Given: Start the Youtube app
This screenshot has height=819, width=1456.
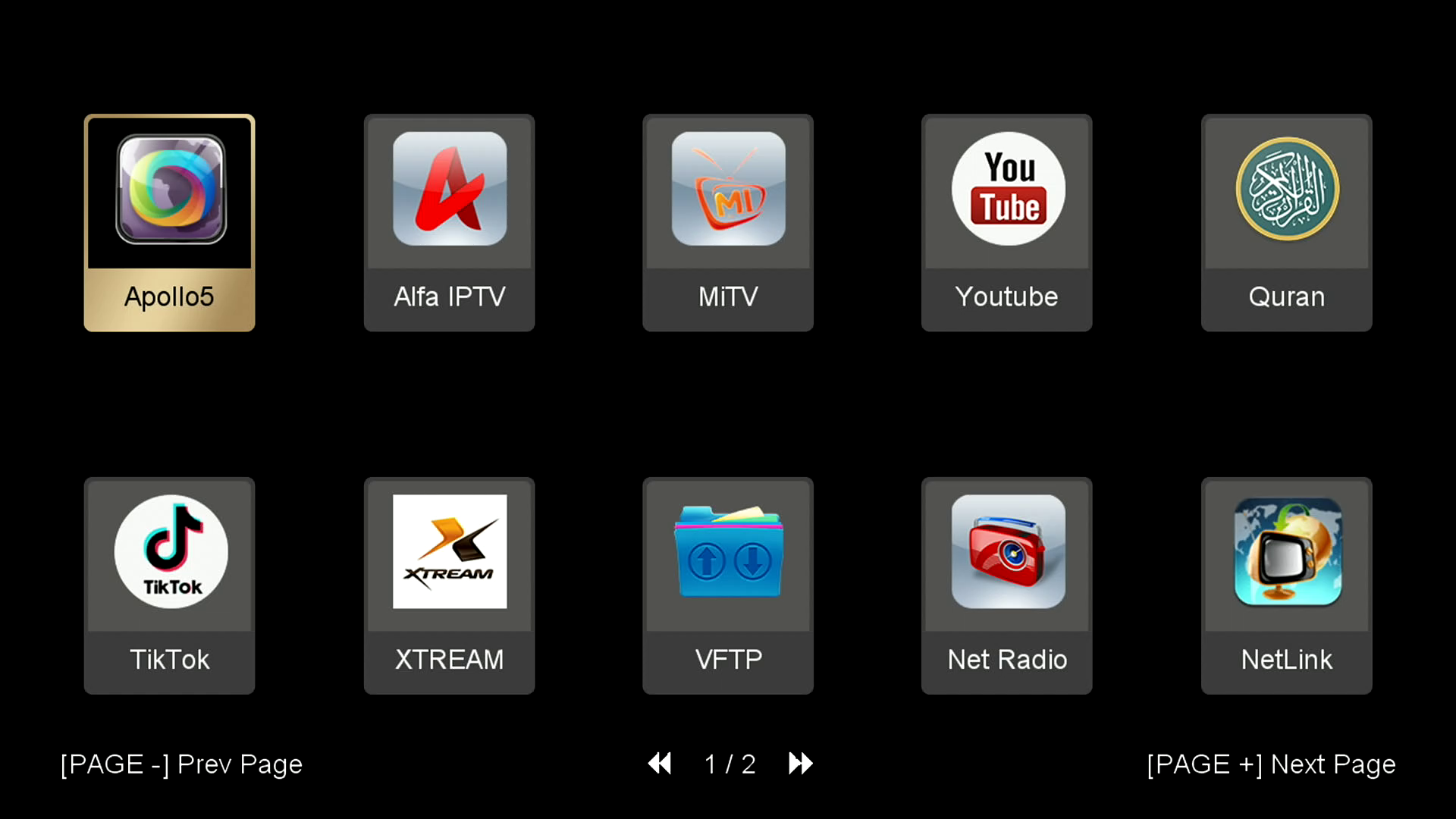Looking at the screenshot, I should point(1007,221).
